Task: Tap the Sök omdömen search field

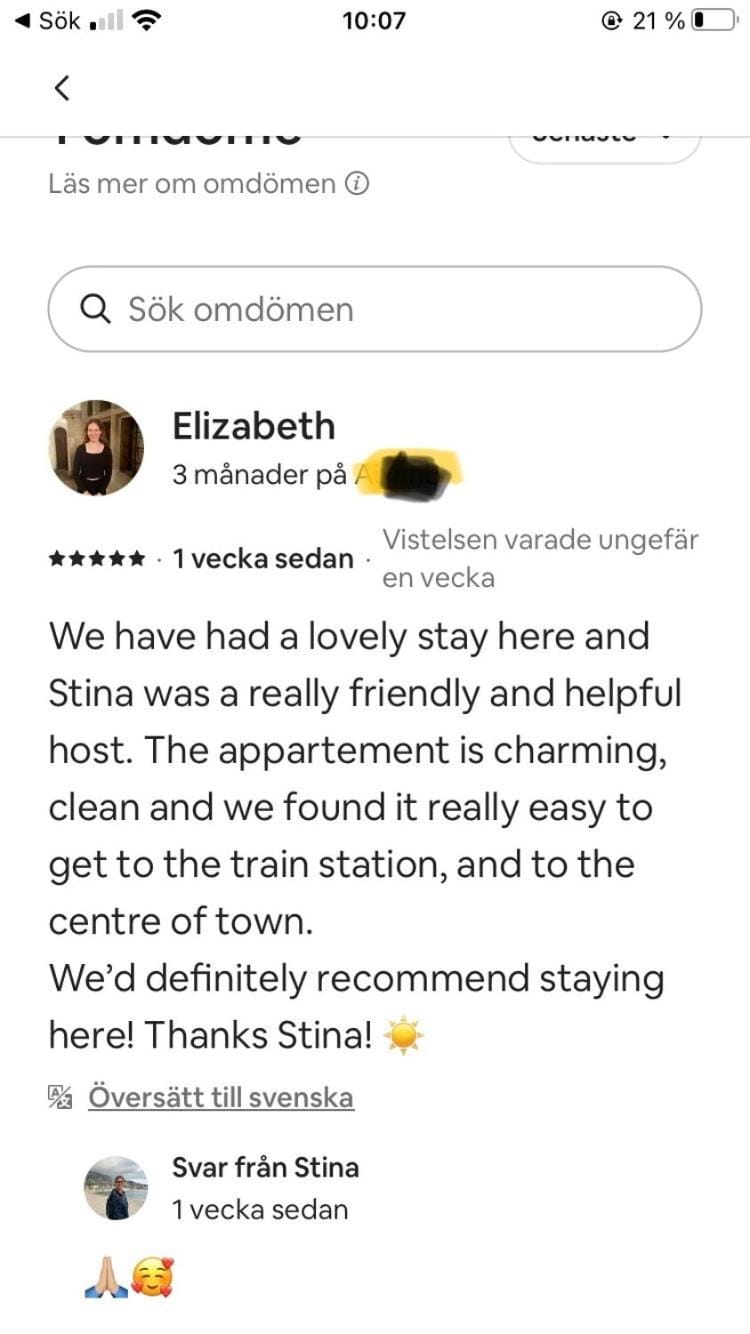Action: [375, 309]
